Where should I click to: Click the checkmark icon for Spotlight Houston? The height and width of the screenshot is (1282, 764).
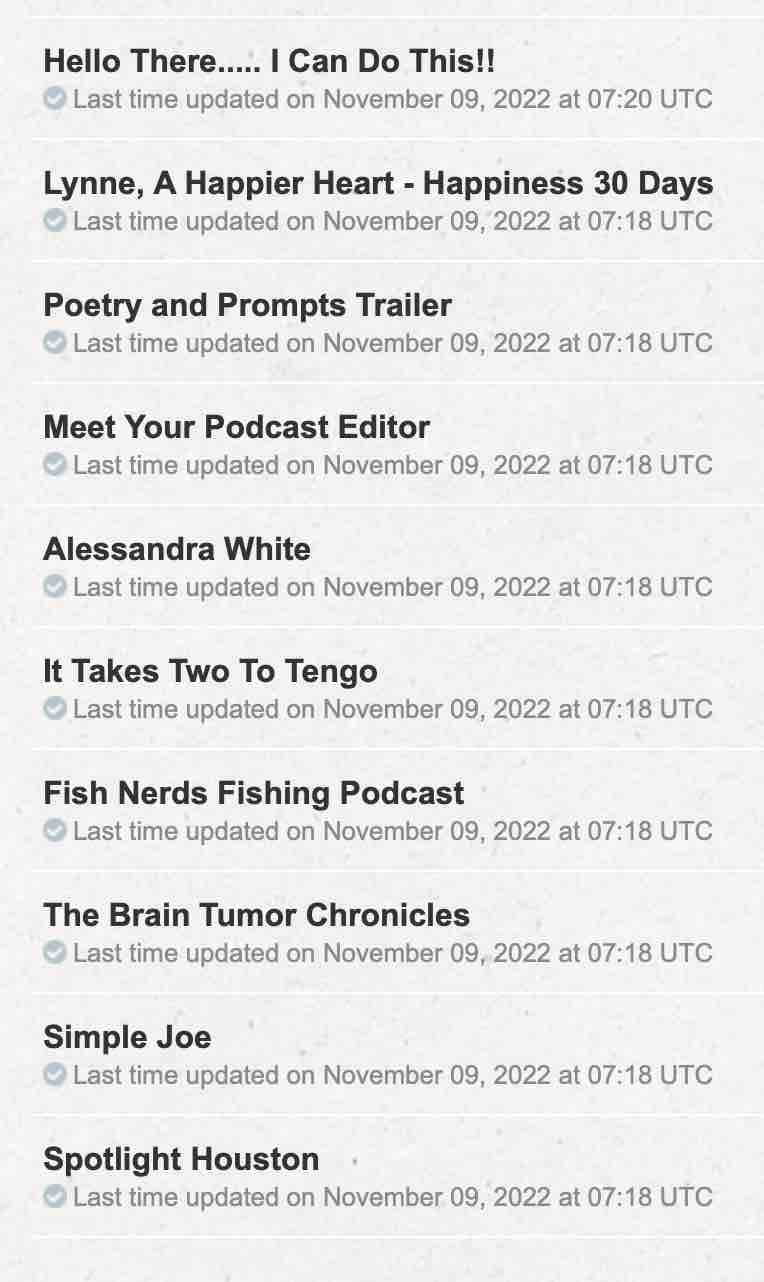point(55,1197)
